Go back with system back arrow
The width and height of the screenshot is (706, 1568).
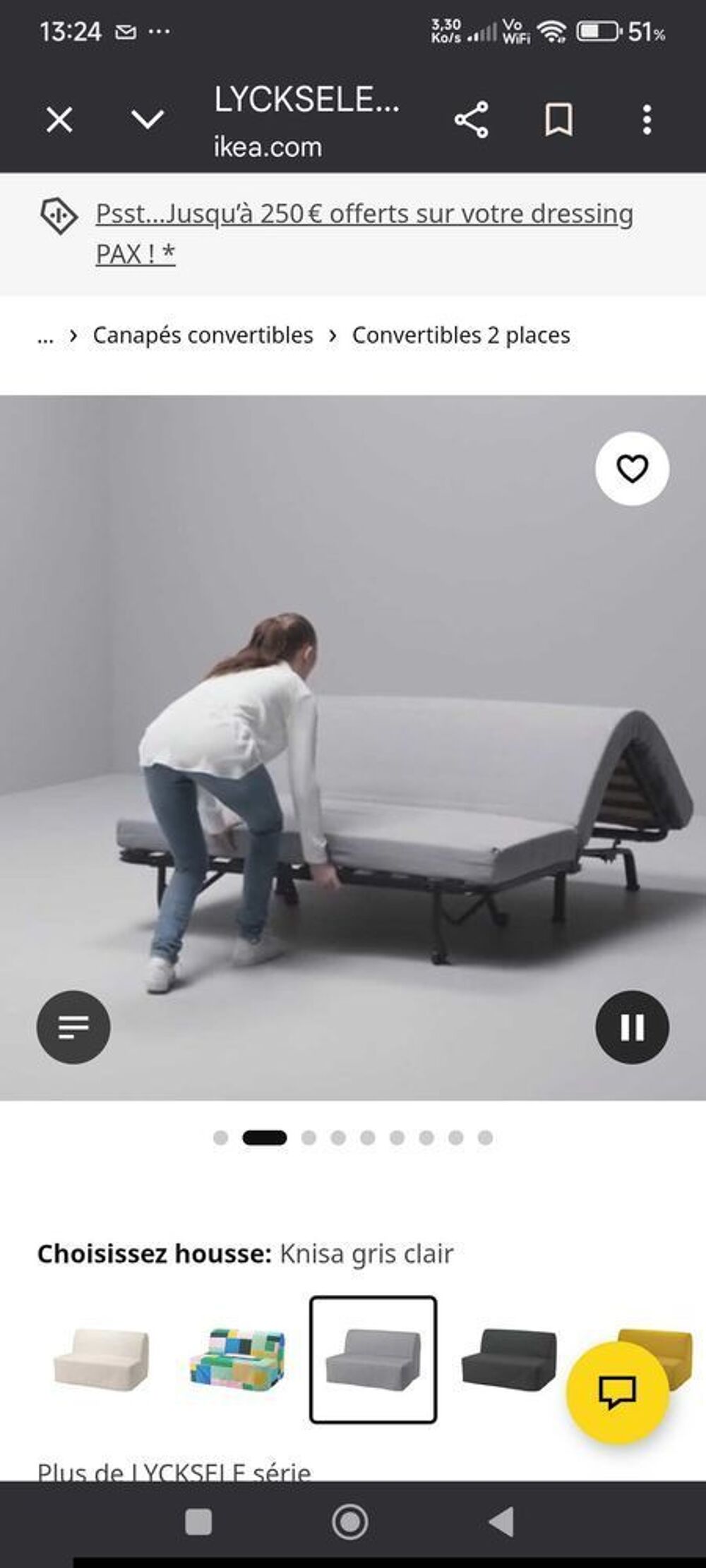click(501, 1523)
